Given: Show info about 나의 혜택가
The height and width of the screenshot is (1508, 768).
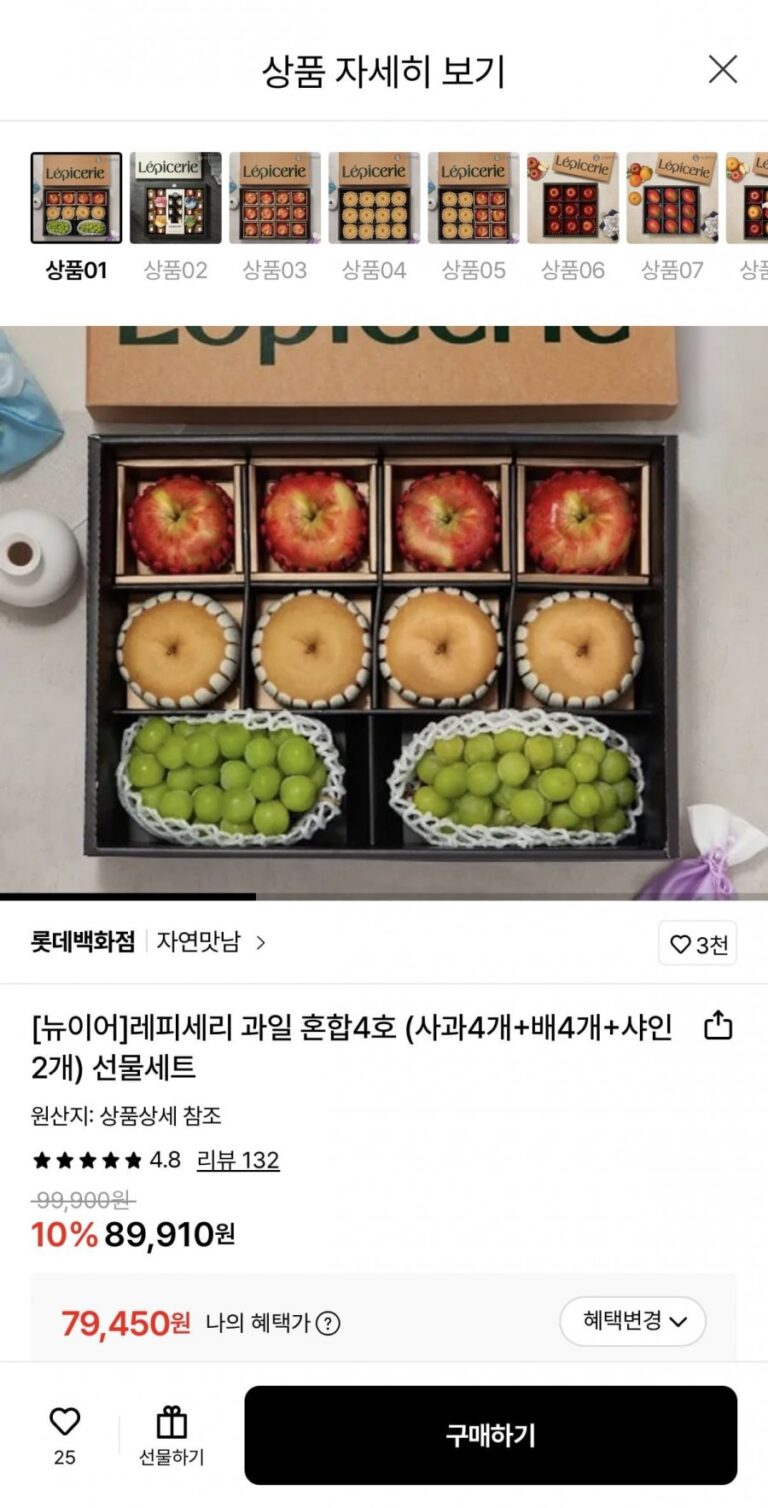Looking at the screenshot, I should (328, 1323).
